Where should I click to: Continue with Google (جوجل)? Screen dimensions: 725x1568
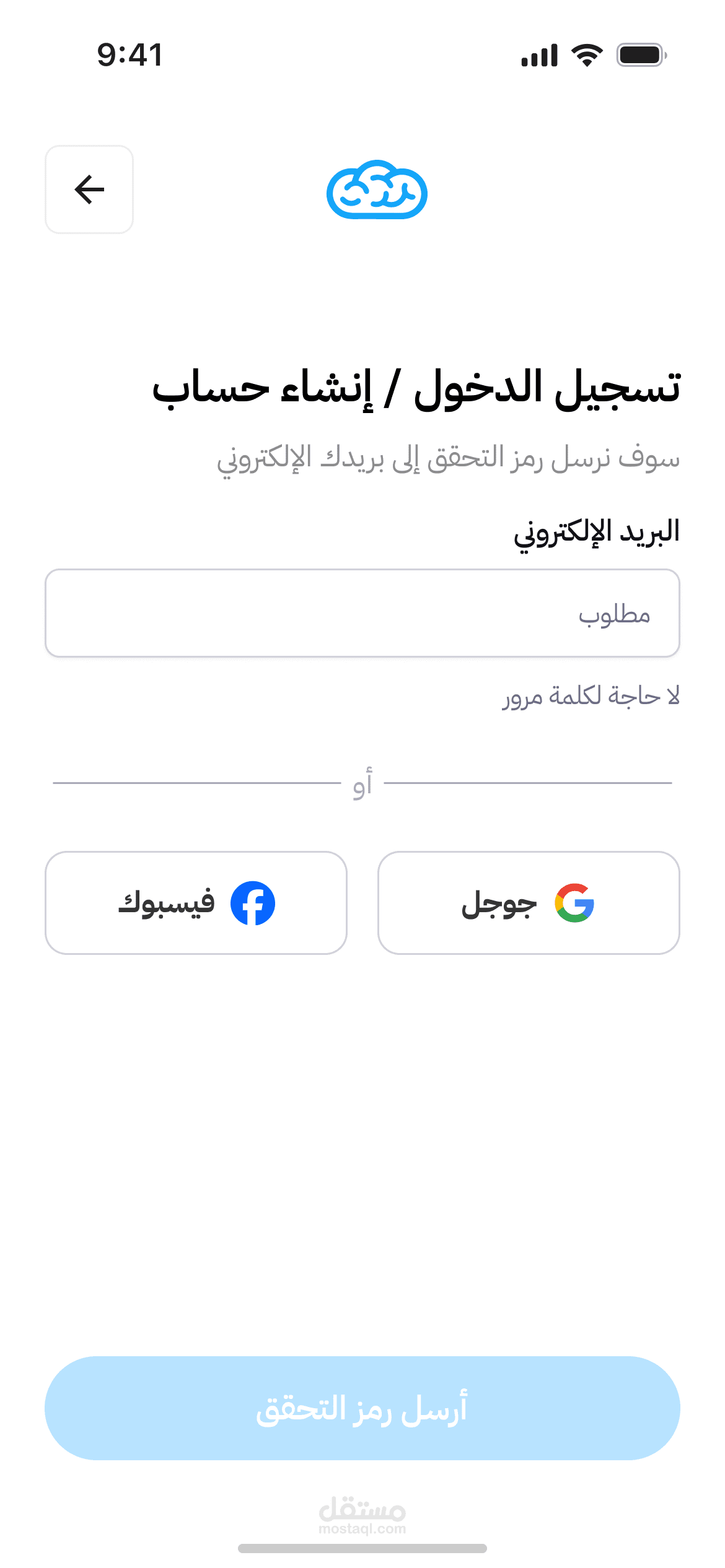click(x=529, y=903)
